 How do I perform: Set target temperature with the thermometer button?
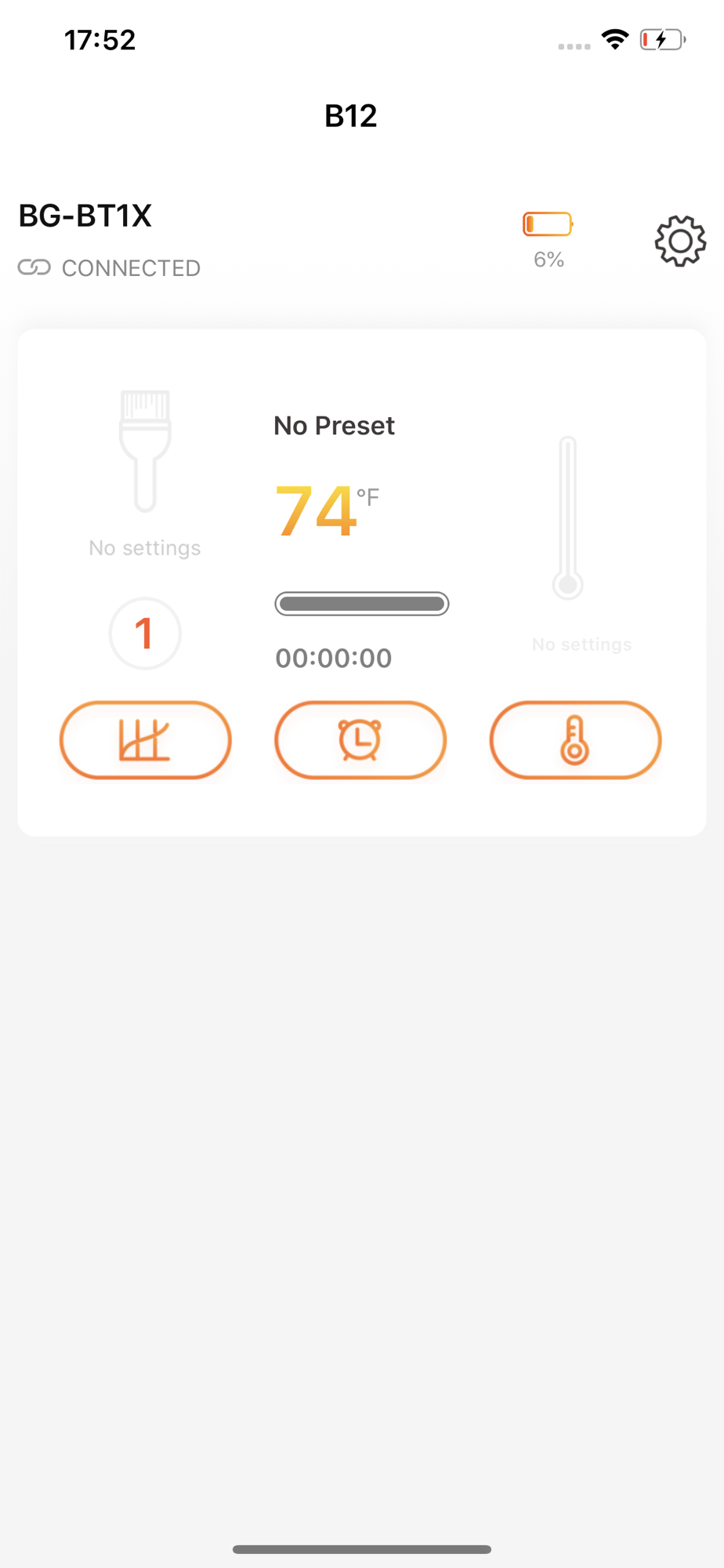pyautogui.click(x=575, y=740)
